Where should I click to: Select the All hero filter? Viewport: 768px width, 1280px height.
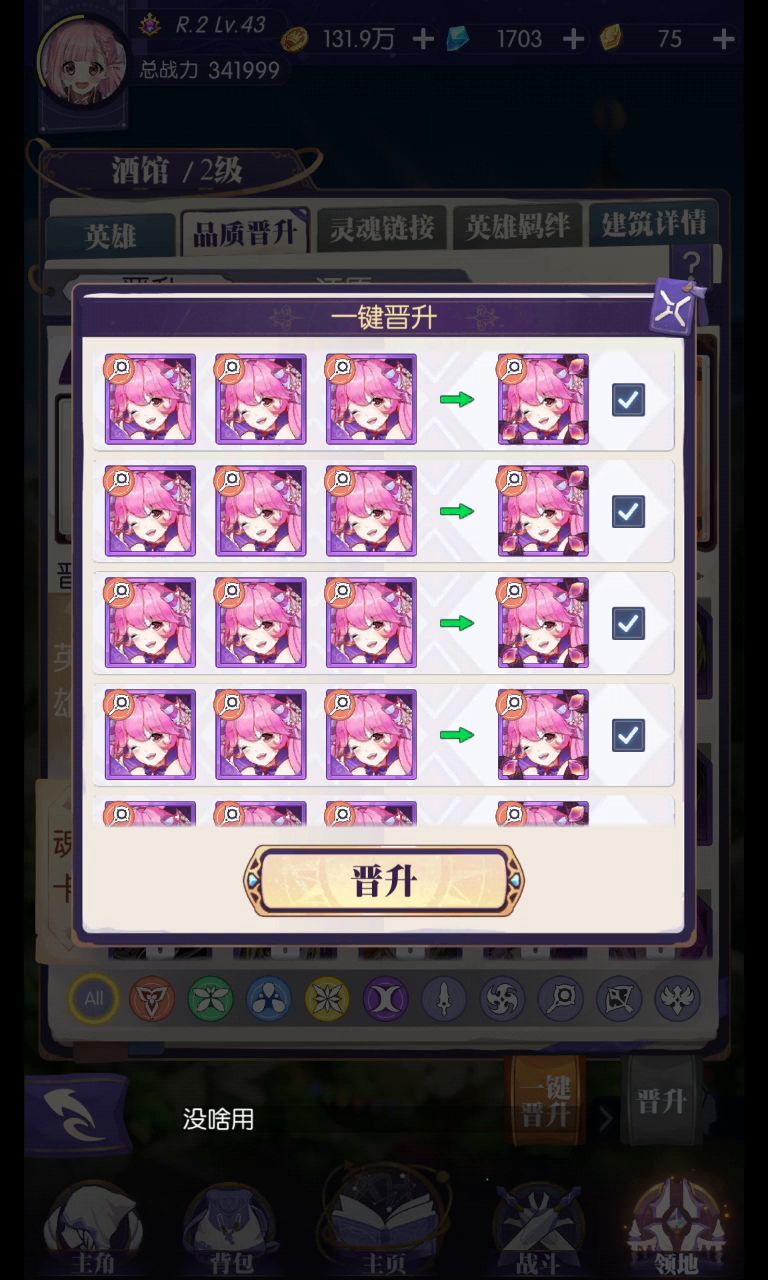tap(94, 998)
